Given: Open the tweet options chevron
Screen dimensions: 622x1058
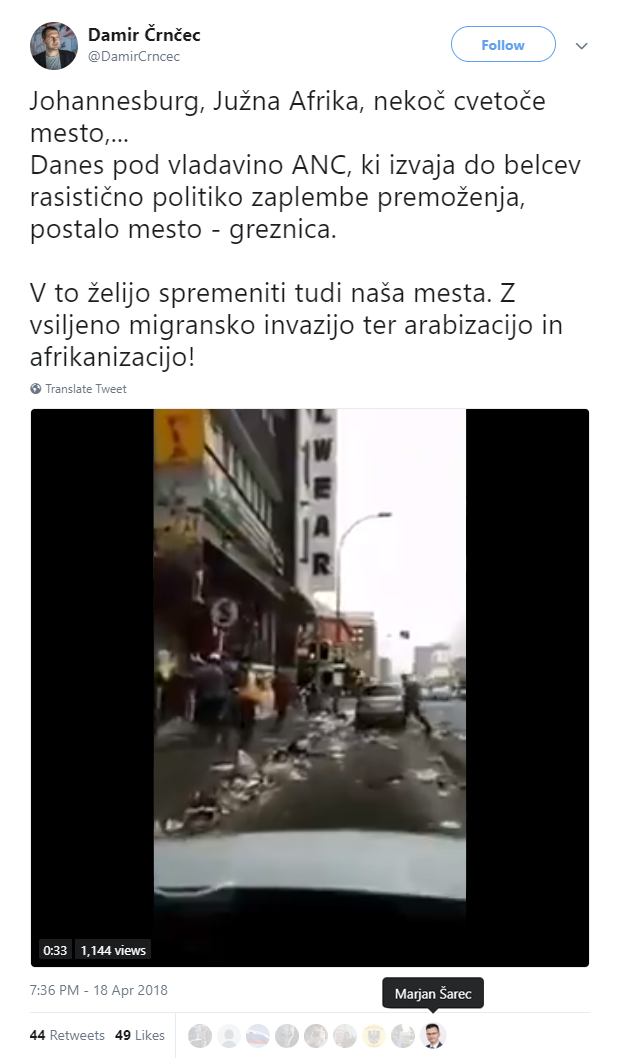Looking at the screenshot, I should tap(581, 46).
